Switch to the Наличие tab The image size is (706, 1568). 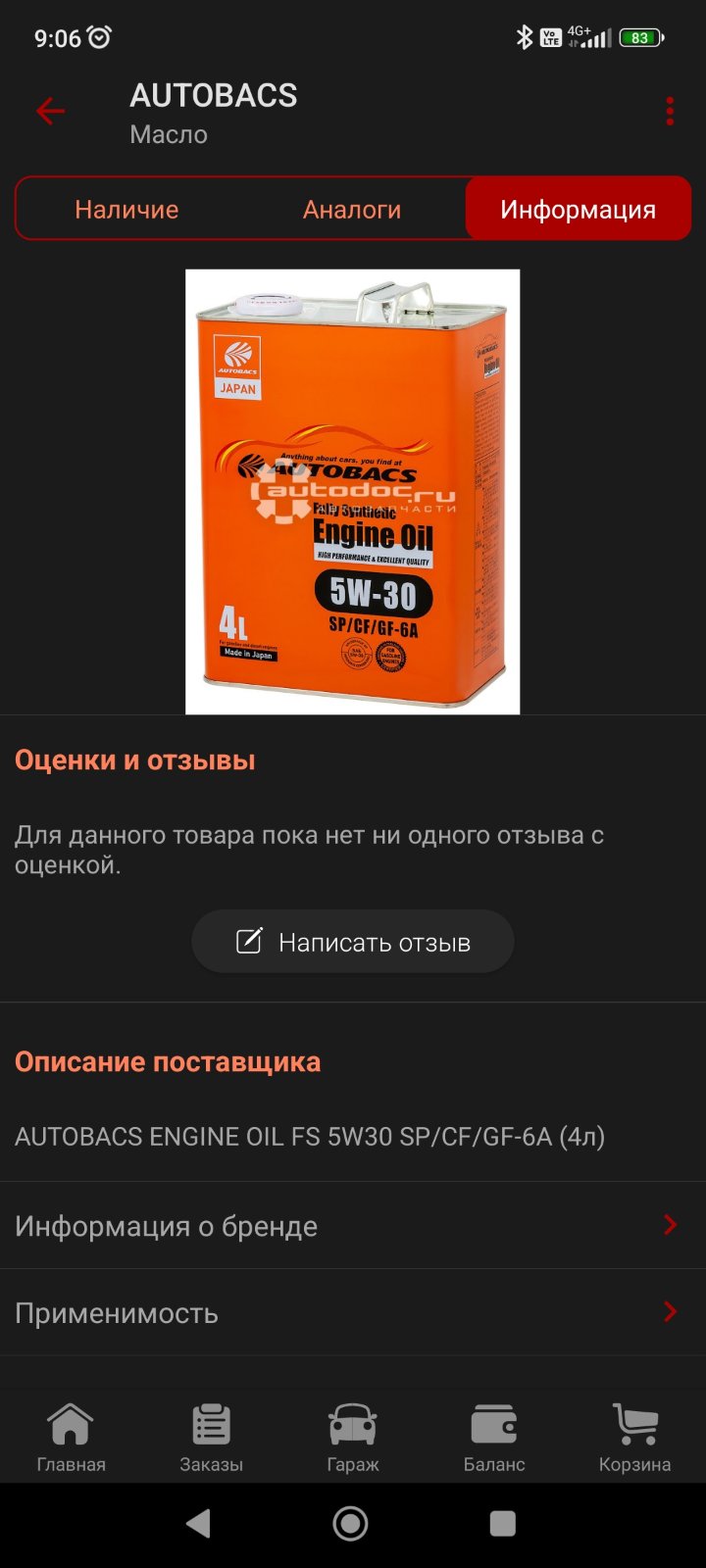click(126, 209)
